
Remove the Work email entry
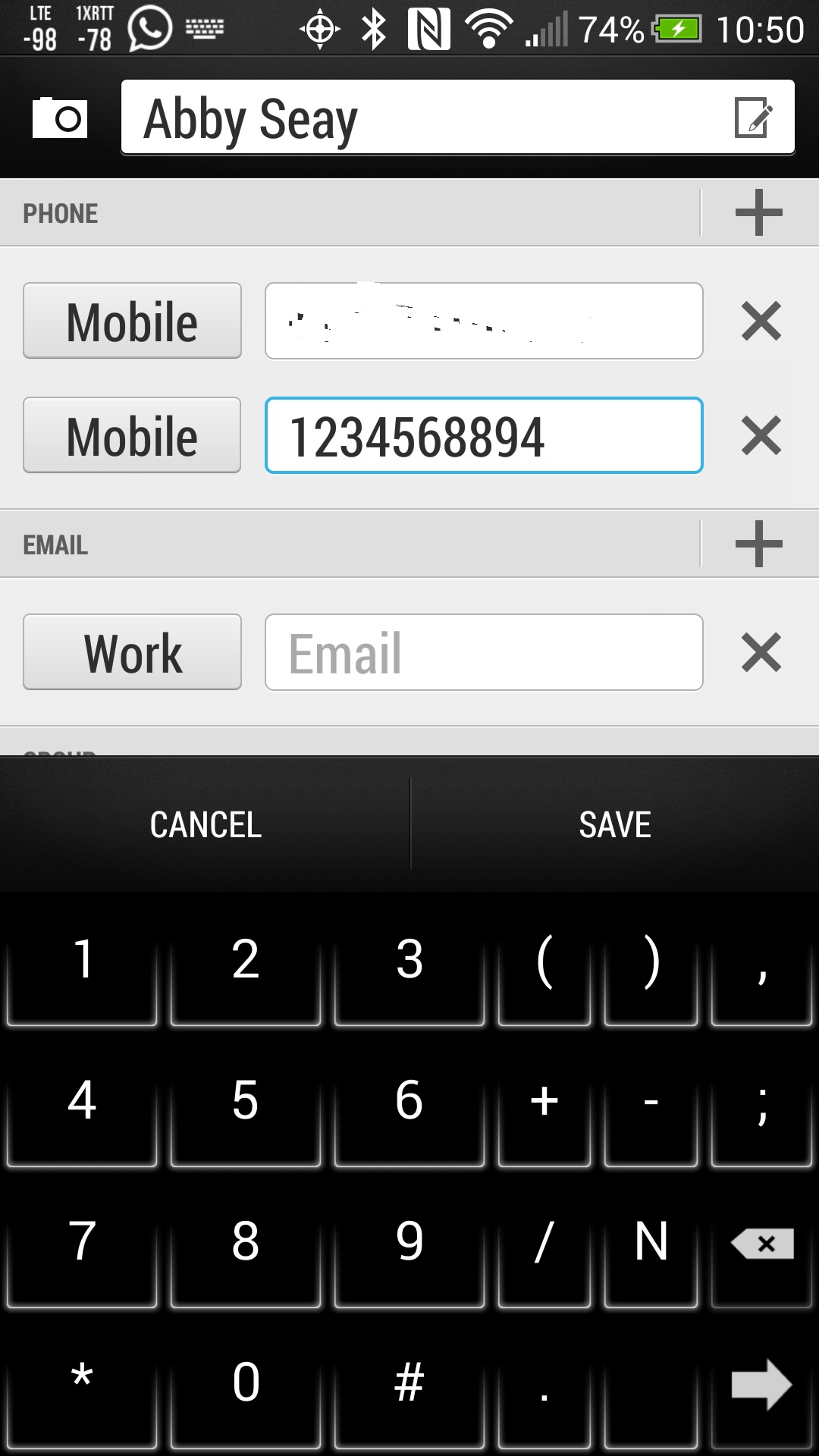click(x=761, y=652)
